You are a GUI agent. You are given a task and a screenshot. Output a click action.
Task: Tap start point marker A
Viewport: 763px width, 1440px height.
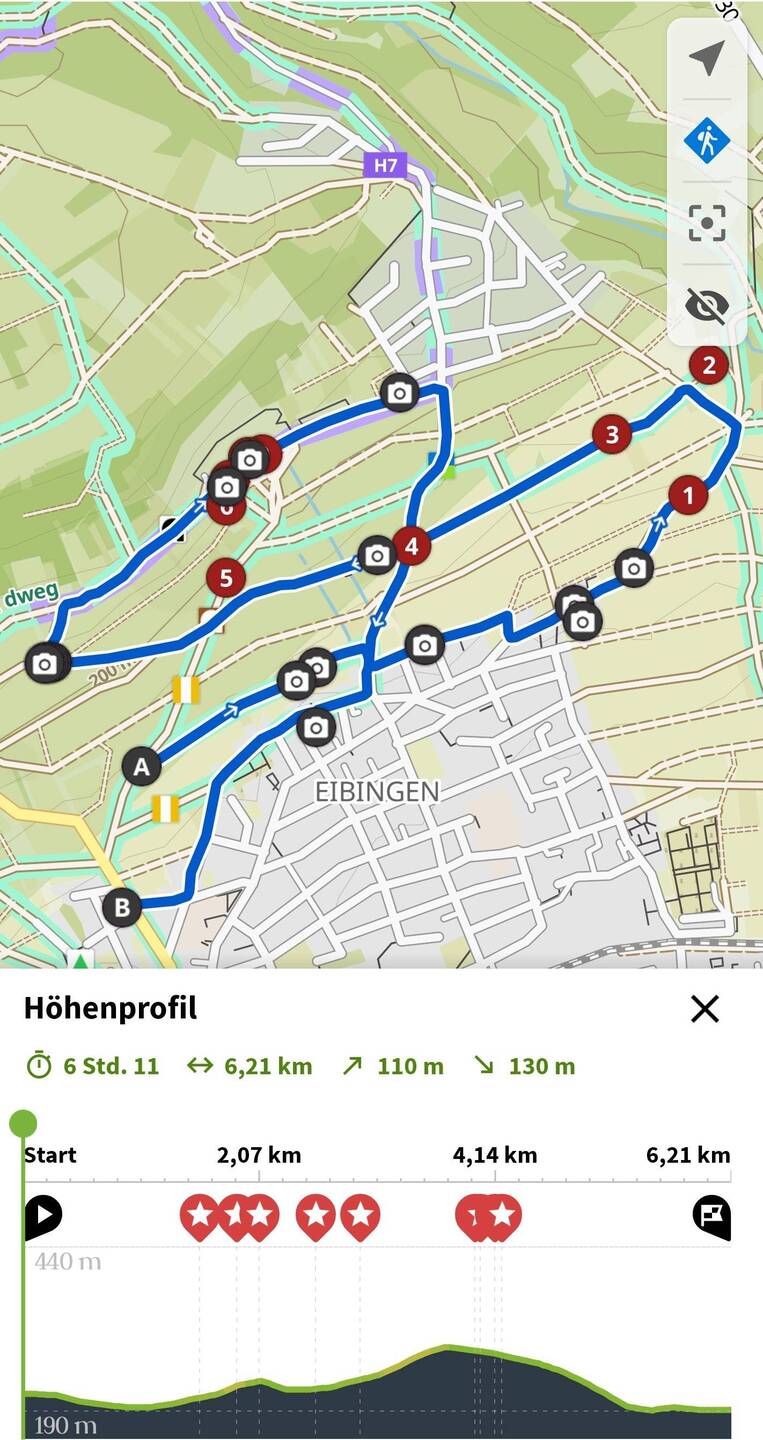pos(142,767)
